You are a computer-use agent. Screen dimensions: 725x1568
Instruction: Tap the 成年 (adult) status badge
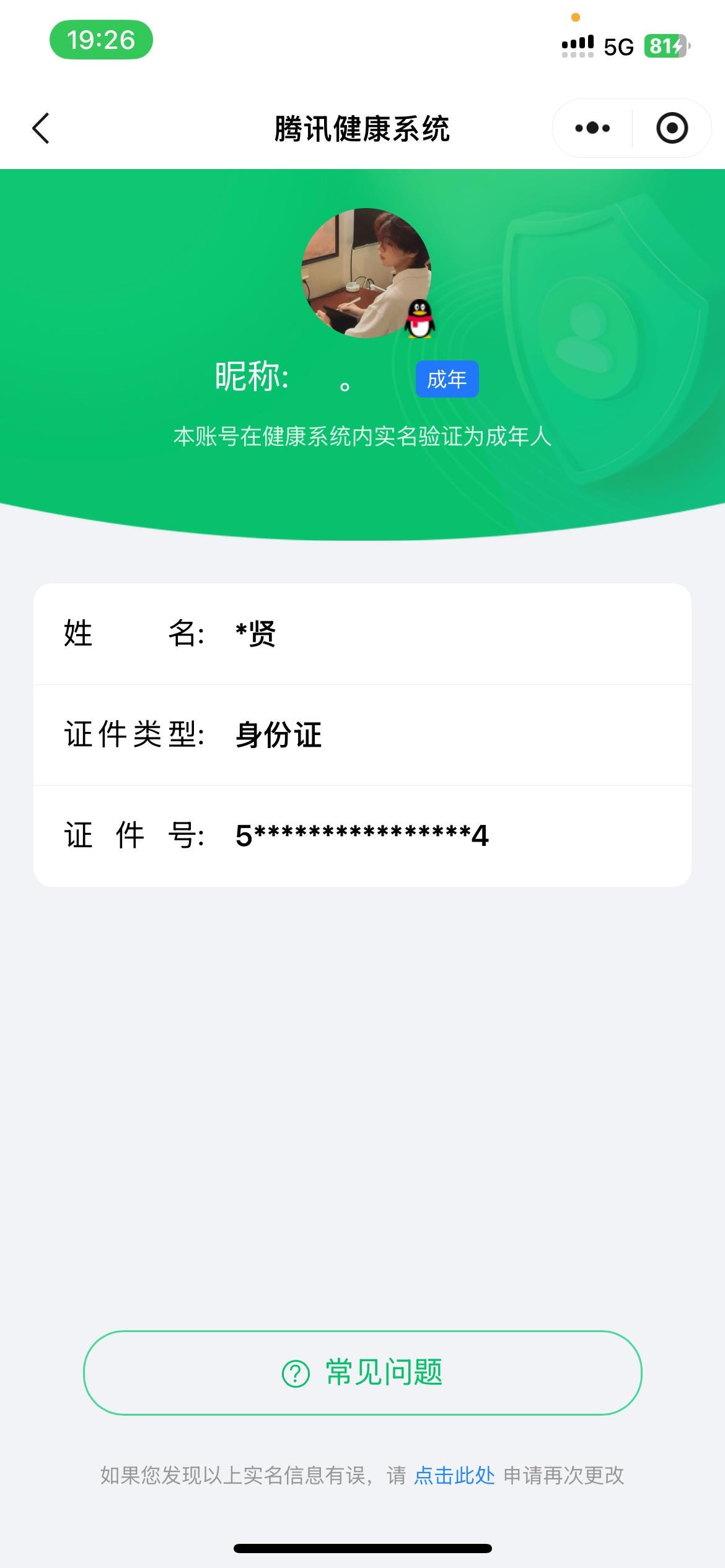[448, 380]
